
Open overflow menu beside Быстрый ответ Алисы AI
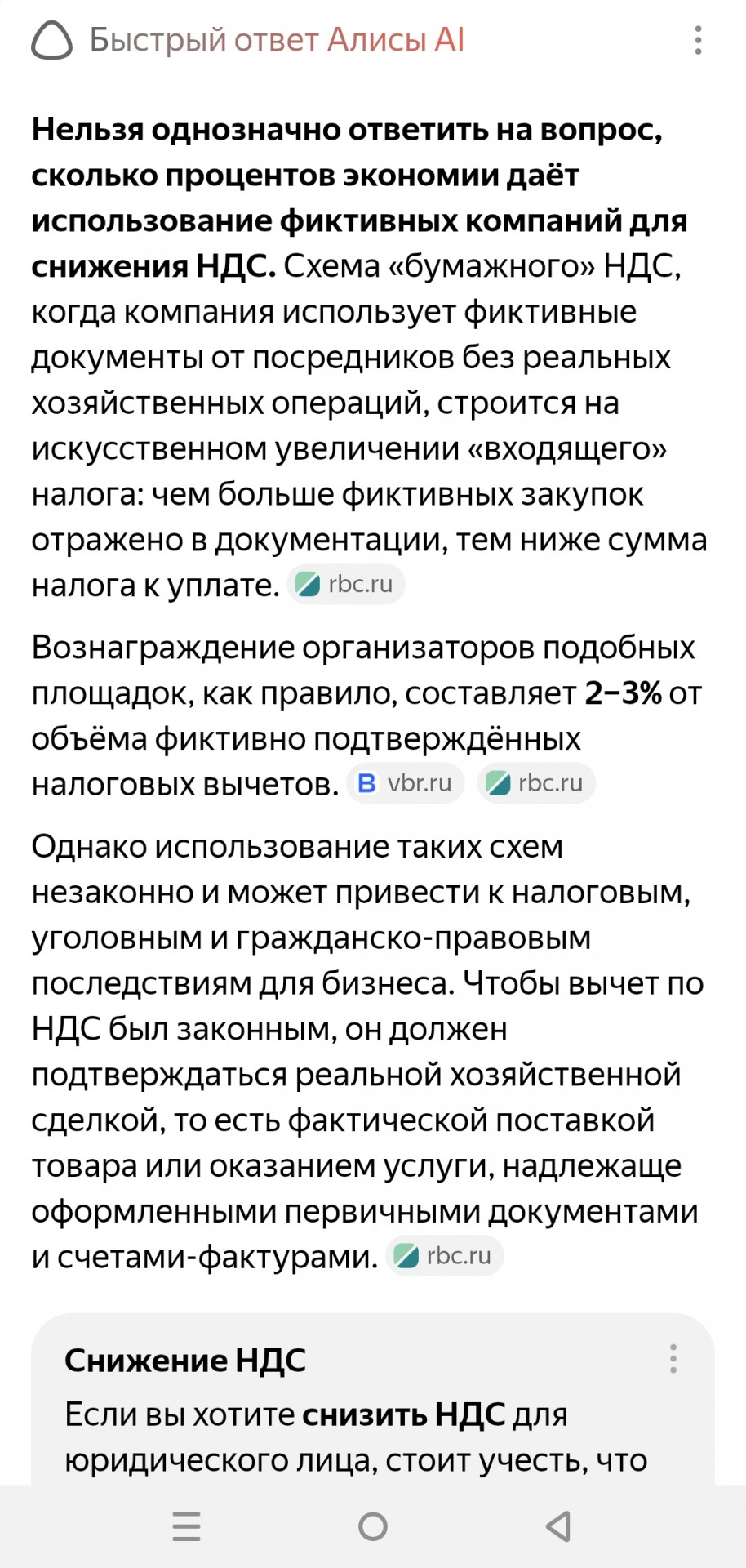pos(698,40)
